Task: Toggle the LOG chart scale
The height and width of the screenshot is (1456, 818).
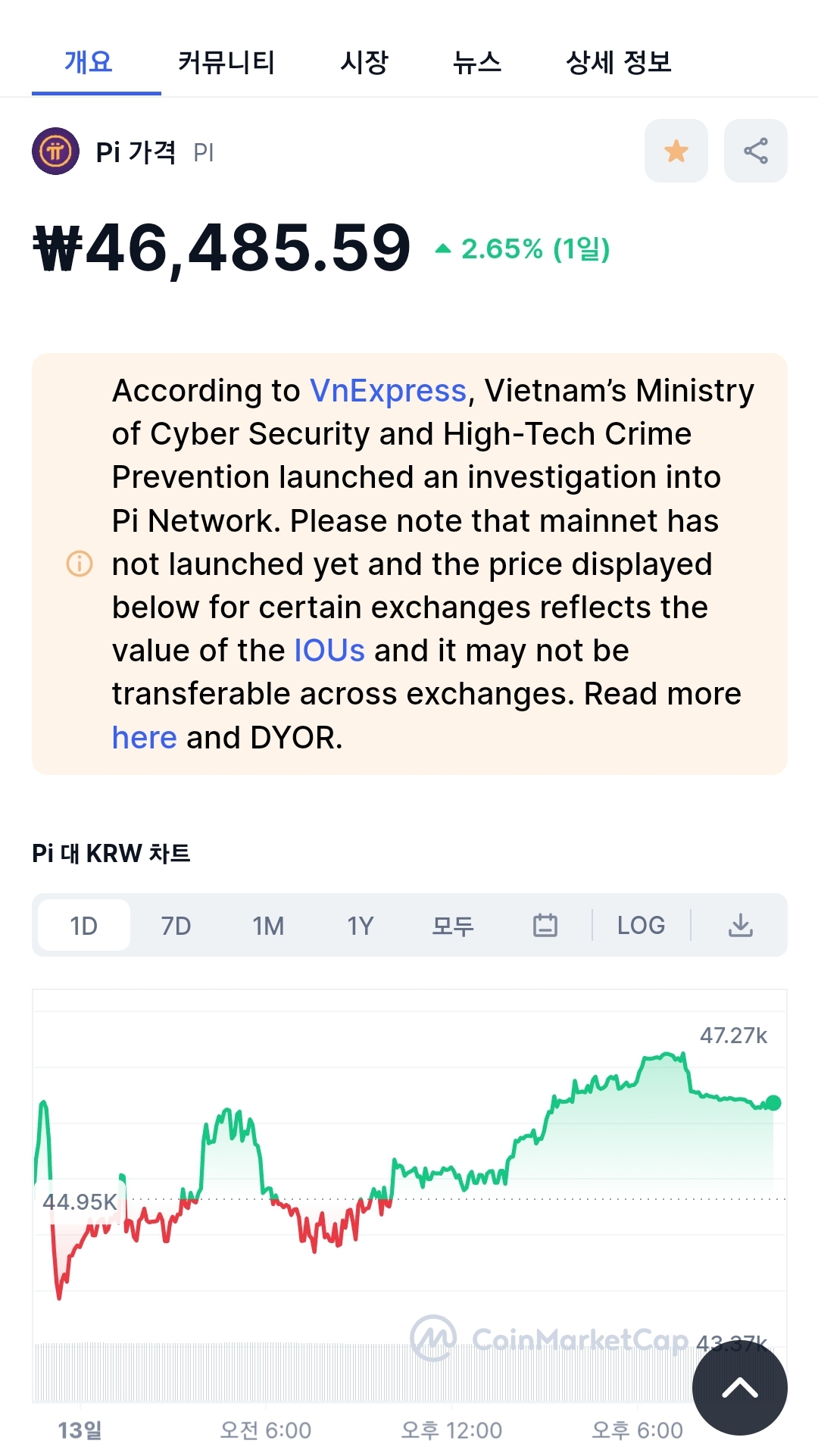Action: [641, 925]
